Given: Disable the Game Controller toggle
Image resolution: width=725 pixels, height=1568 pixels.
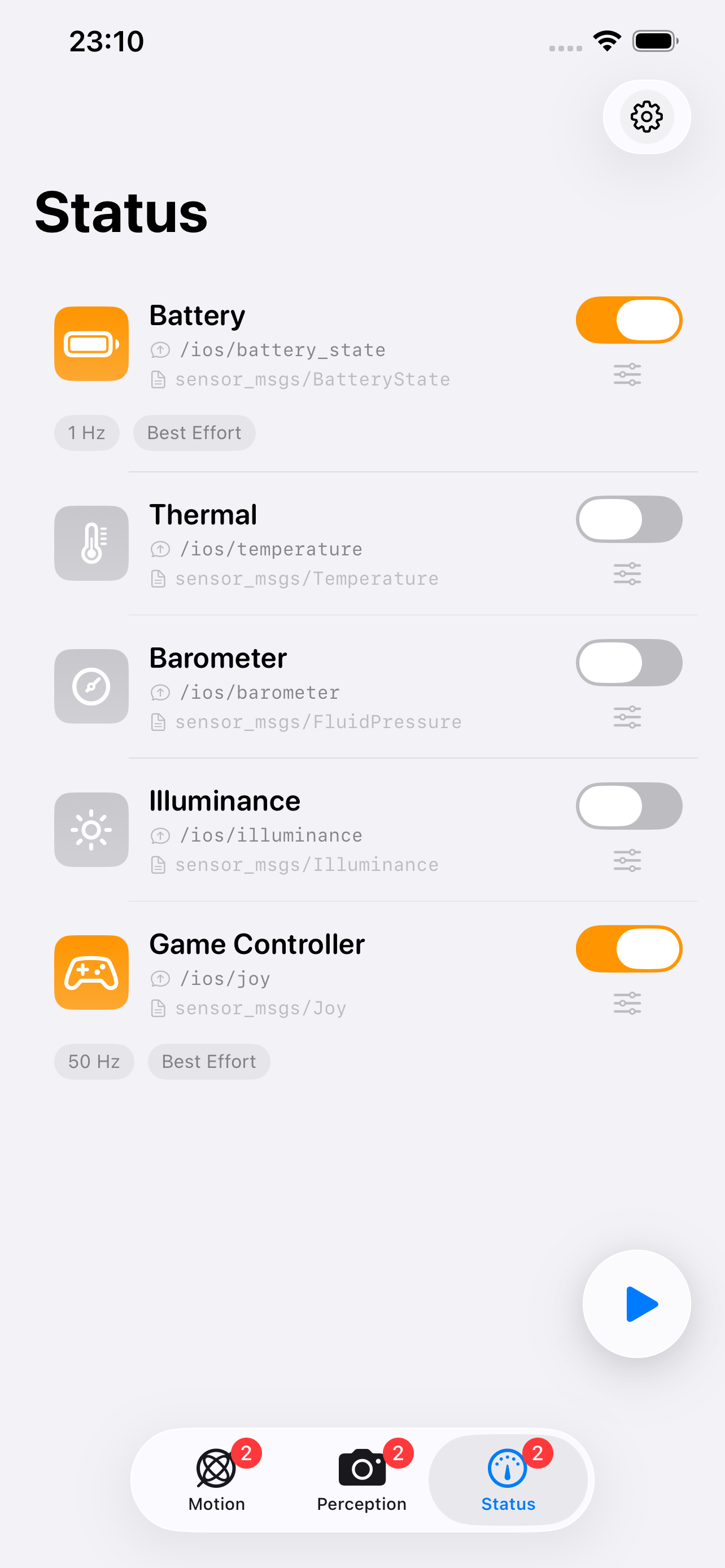Looking at the screenshot, I should coord(628,949).
